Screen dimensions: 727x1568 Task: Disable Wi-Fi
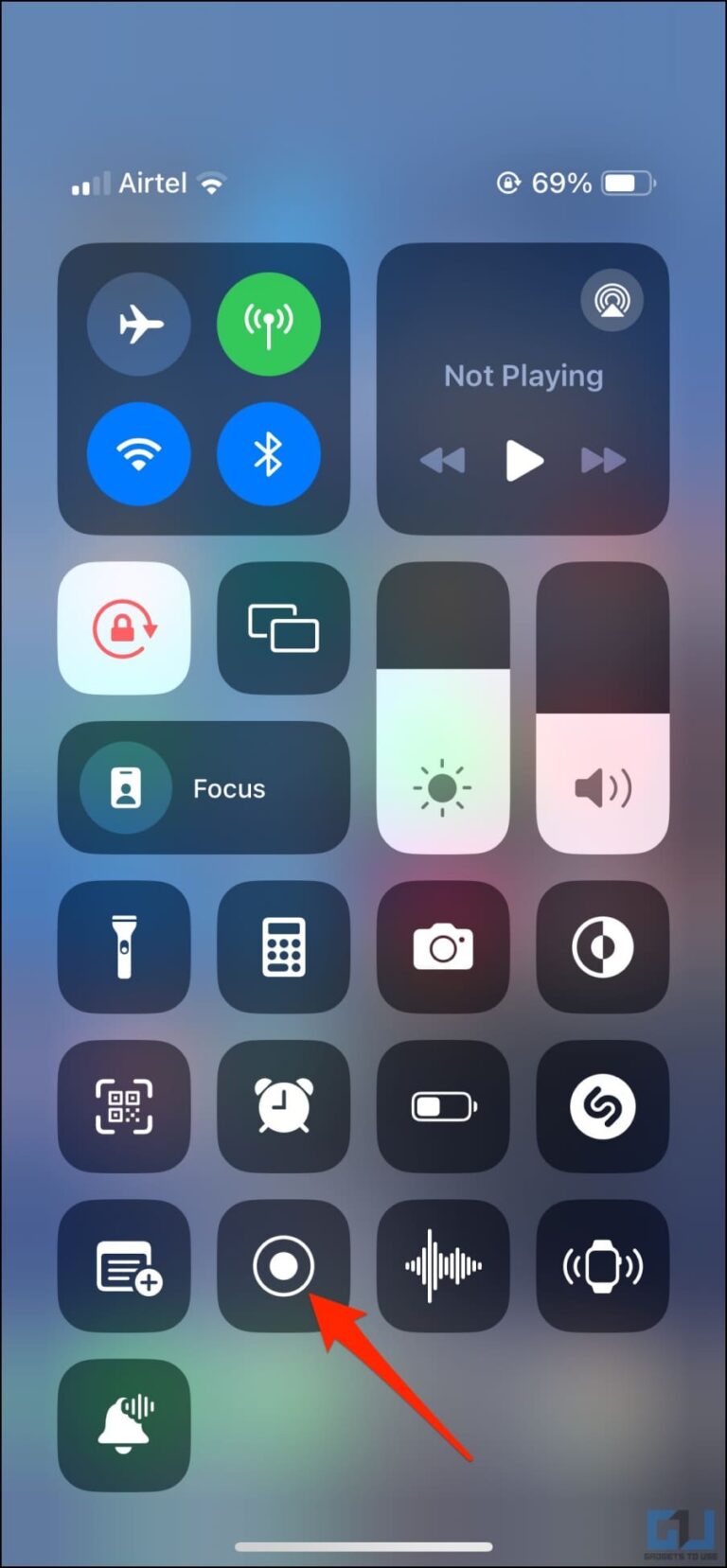coord(139,454)
